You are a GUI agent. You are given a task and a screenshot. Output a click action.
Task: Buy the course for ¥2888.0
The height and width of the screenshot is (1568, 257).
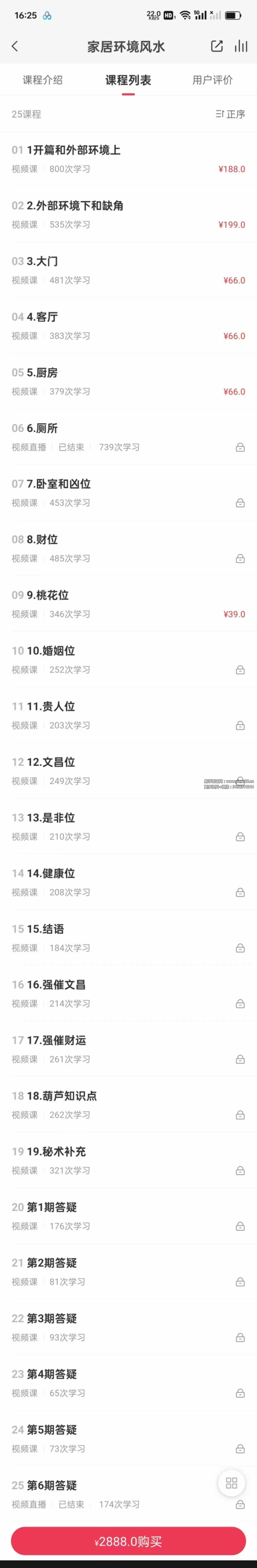(x=128, y=1541)
